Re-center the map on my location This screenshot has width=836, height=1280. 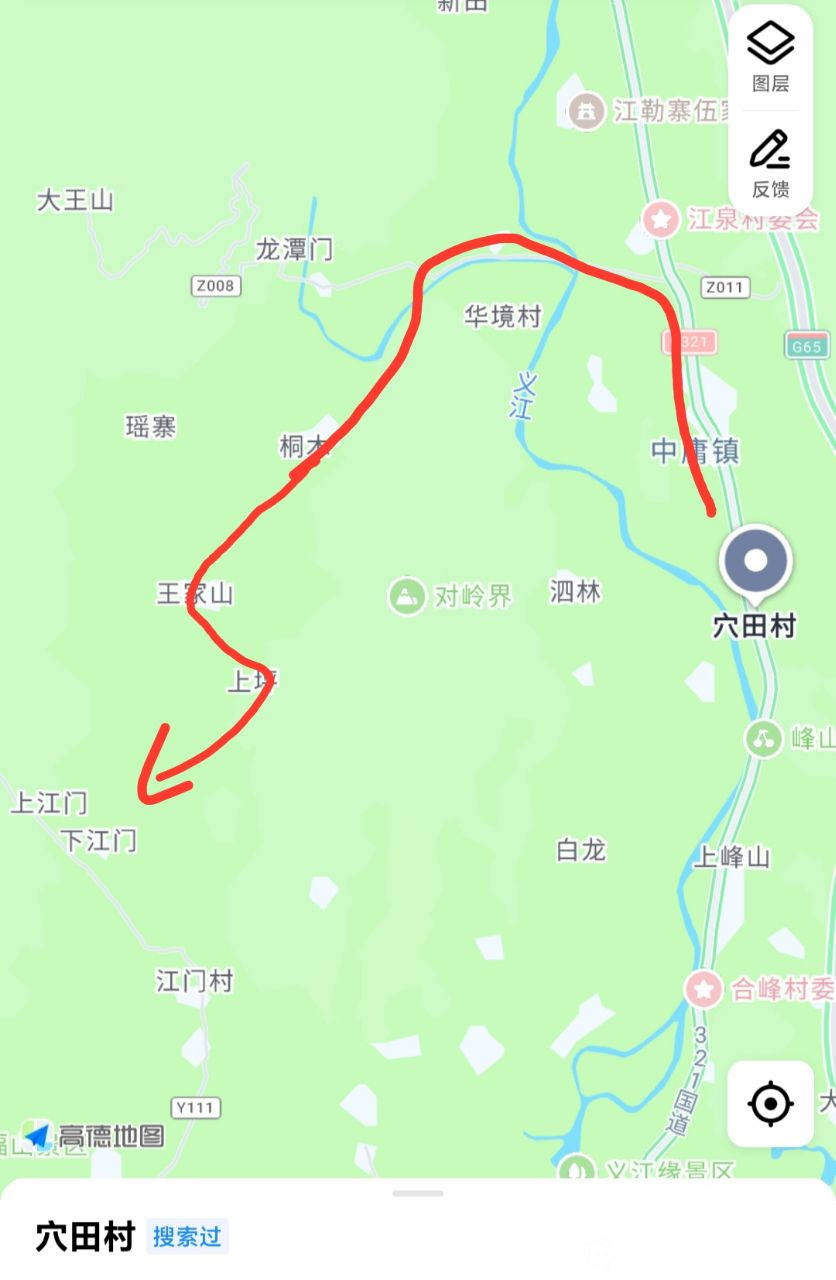tap(770, 1104)
